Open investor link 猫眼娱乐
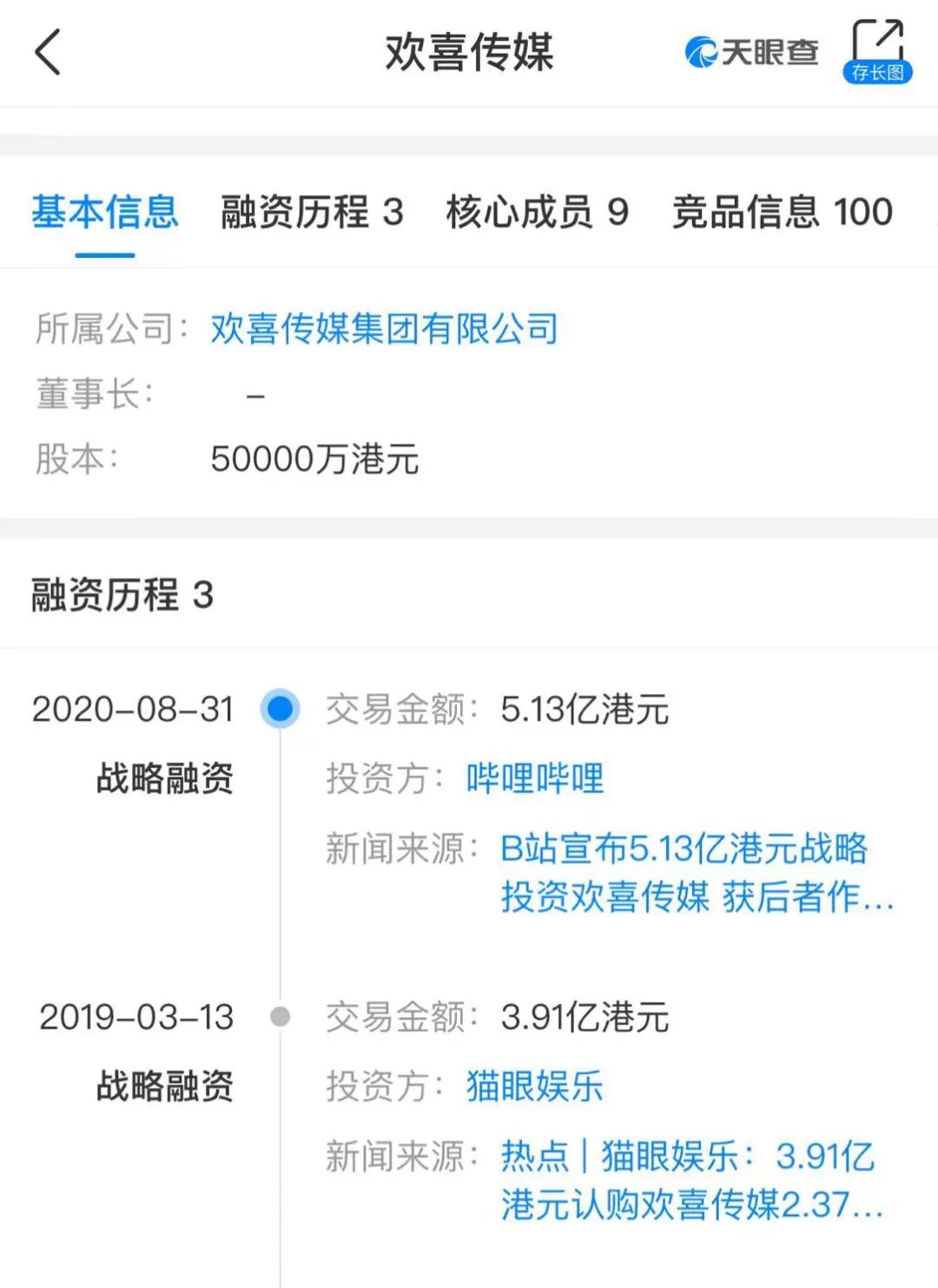Screen dimensions: 938x1288 (535, 1086)
